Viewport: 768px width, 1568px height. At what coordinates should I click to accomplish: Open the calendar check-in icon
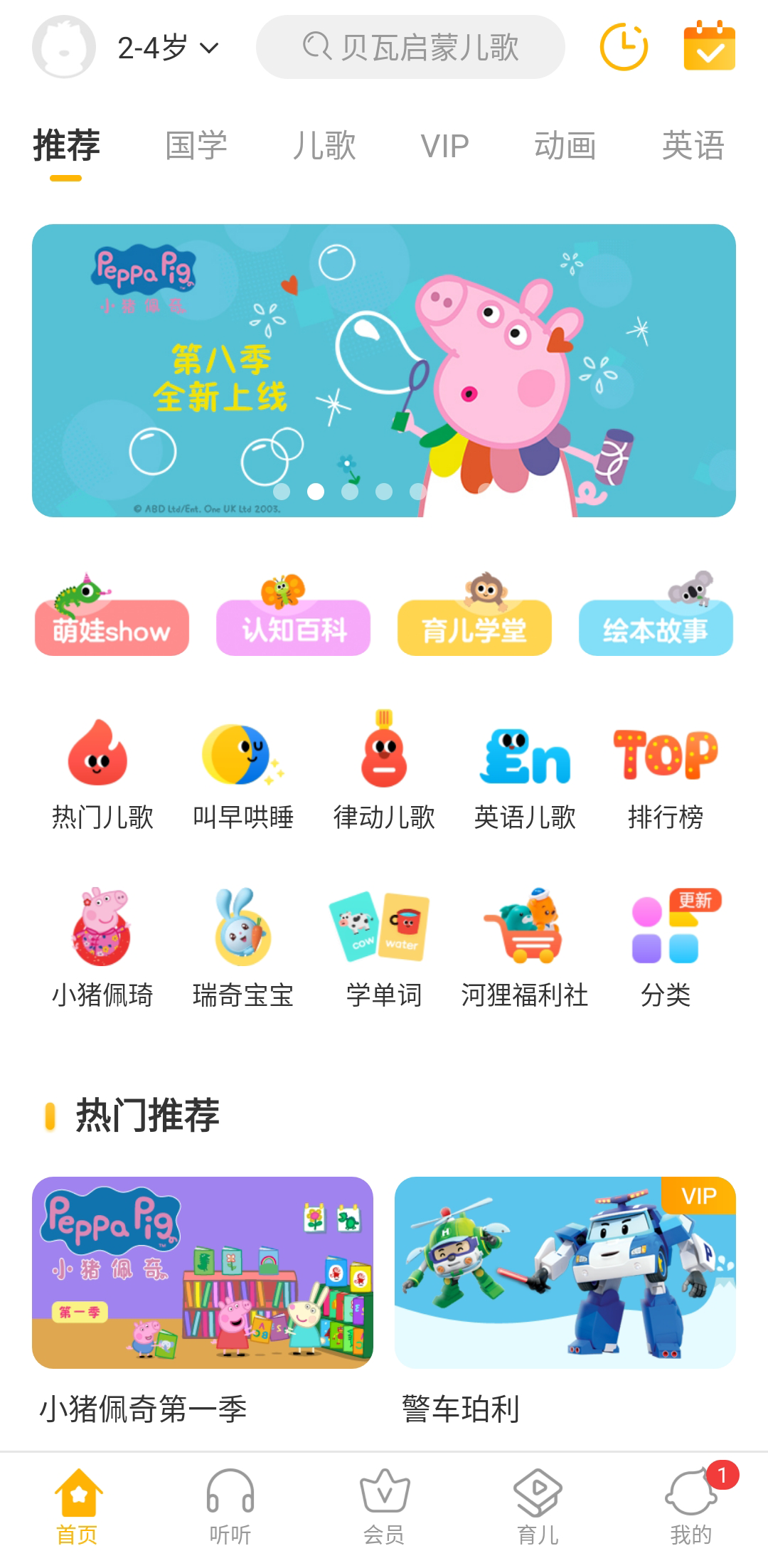coord(709,47)
